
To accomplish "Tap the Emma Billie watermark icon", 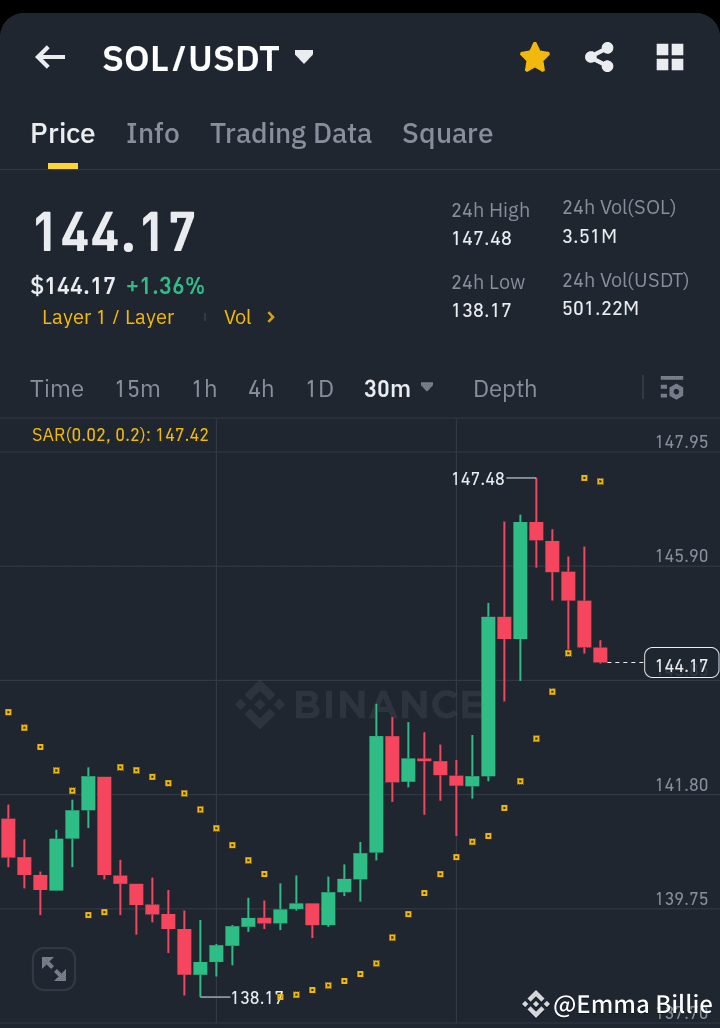I will coord(537,1003).
